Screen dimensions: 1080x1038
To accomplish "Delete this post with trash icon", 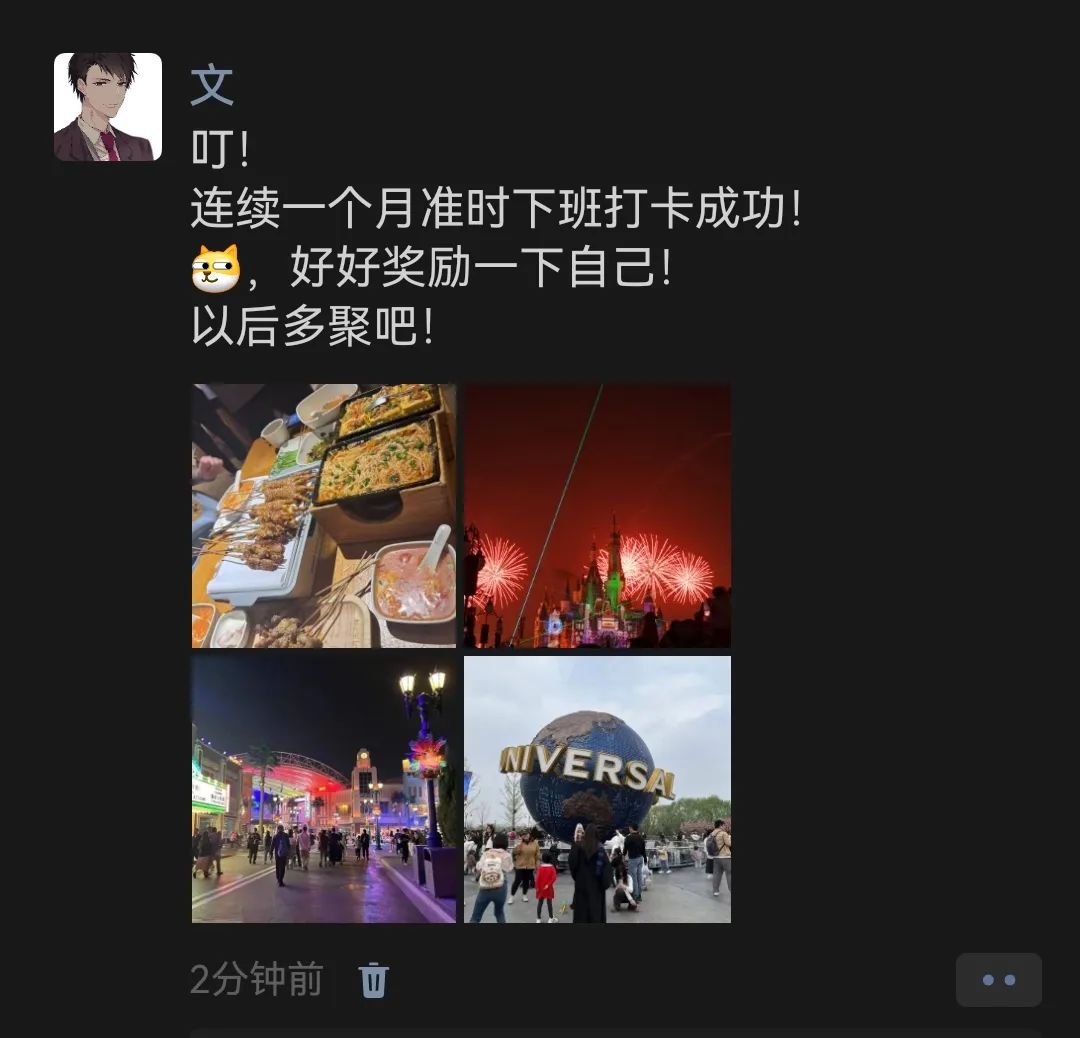I will pyautogui.click(x=373, y=979).
